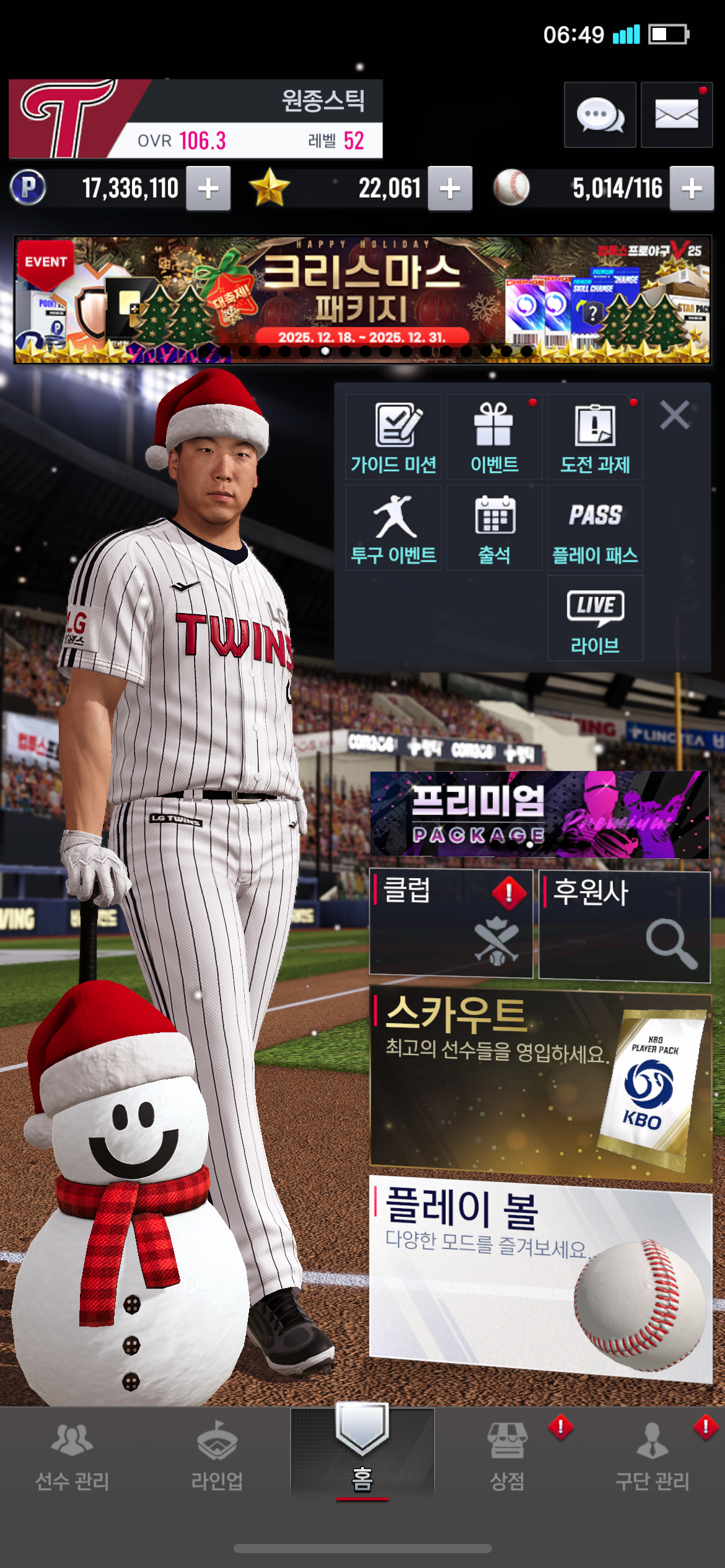Add more stars with the plus button
725x1568 pixels.
coord(450,188)
